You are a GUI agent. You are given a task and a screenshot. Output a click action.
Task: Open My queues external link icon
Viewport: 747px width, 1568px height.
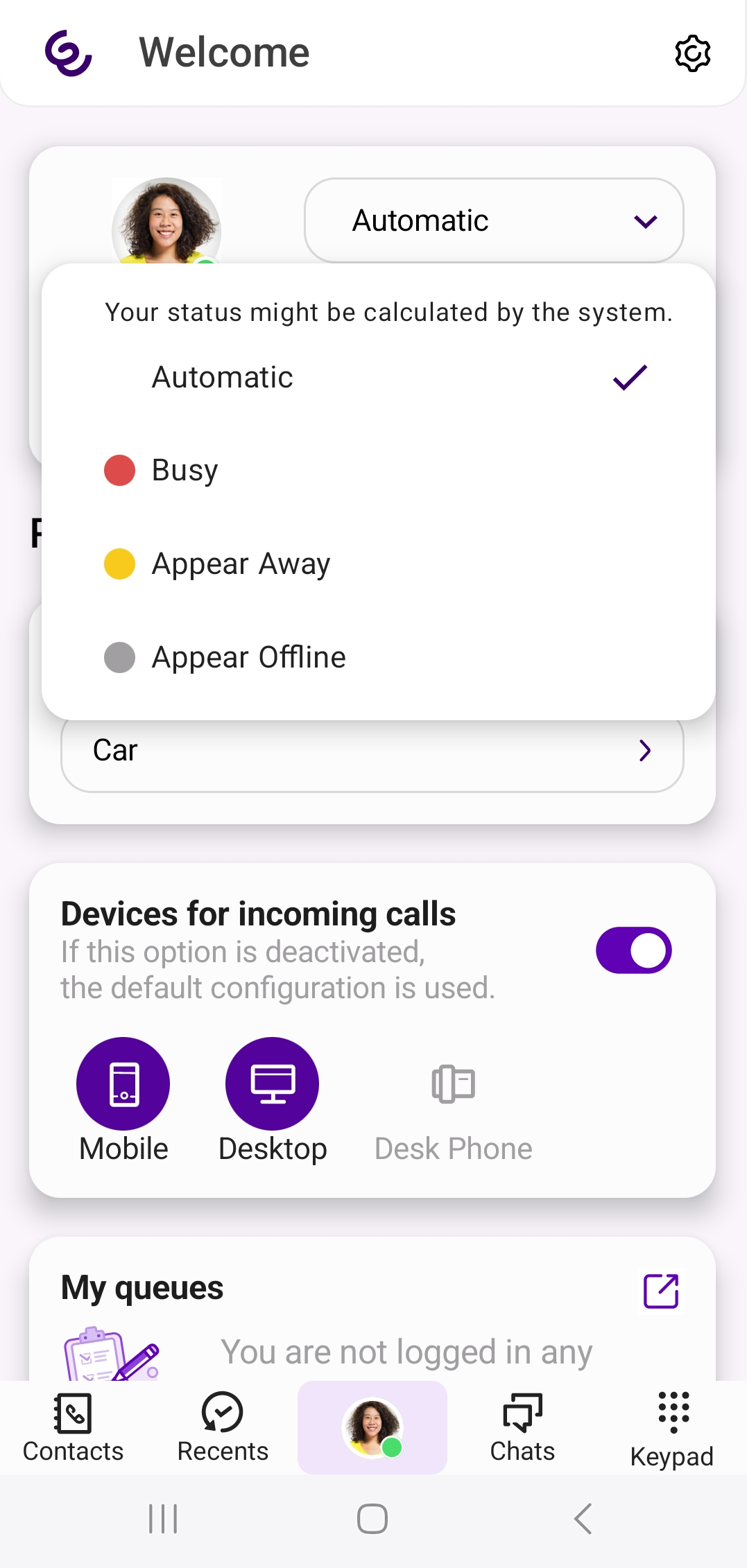coord(660,1291)
